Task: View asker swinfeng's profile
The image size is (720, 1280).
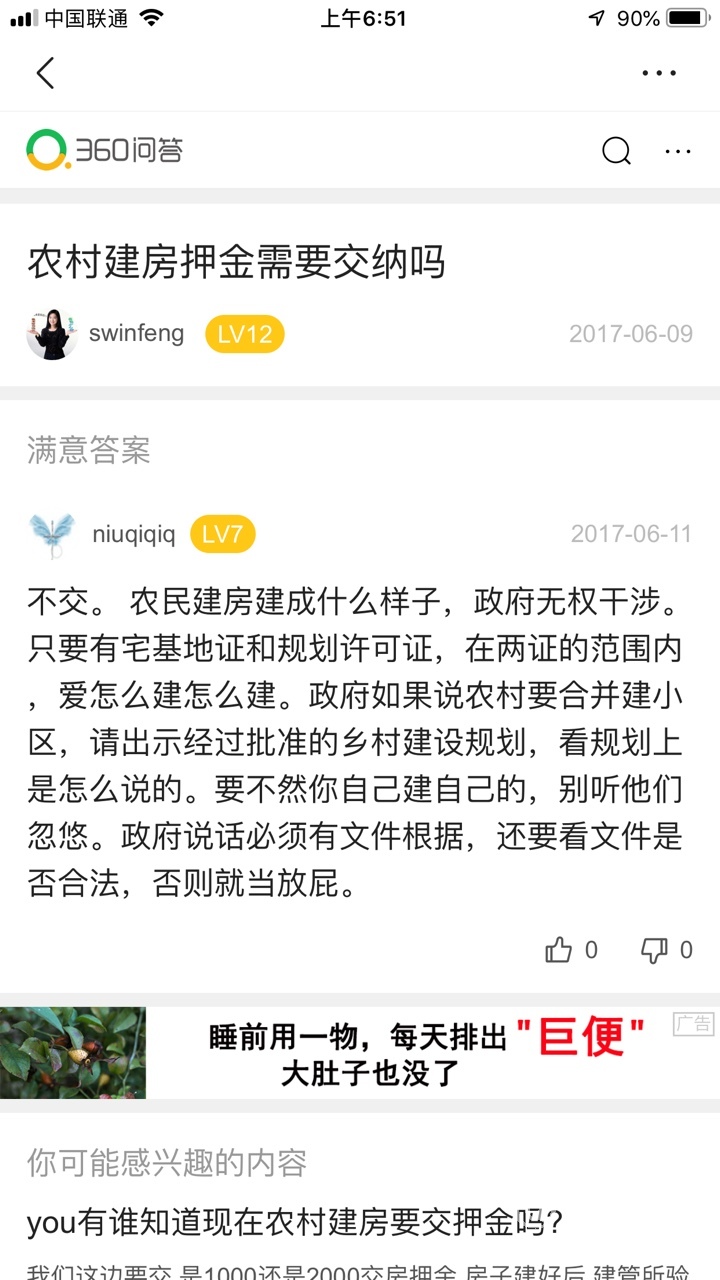Action: (x=136, y=334)
